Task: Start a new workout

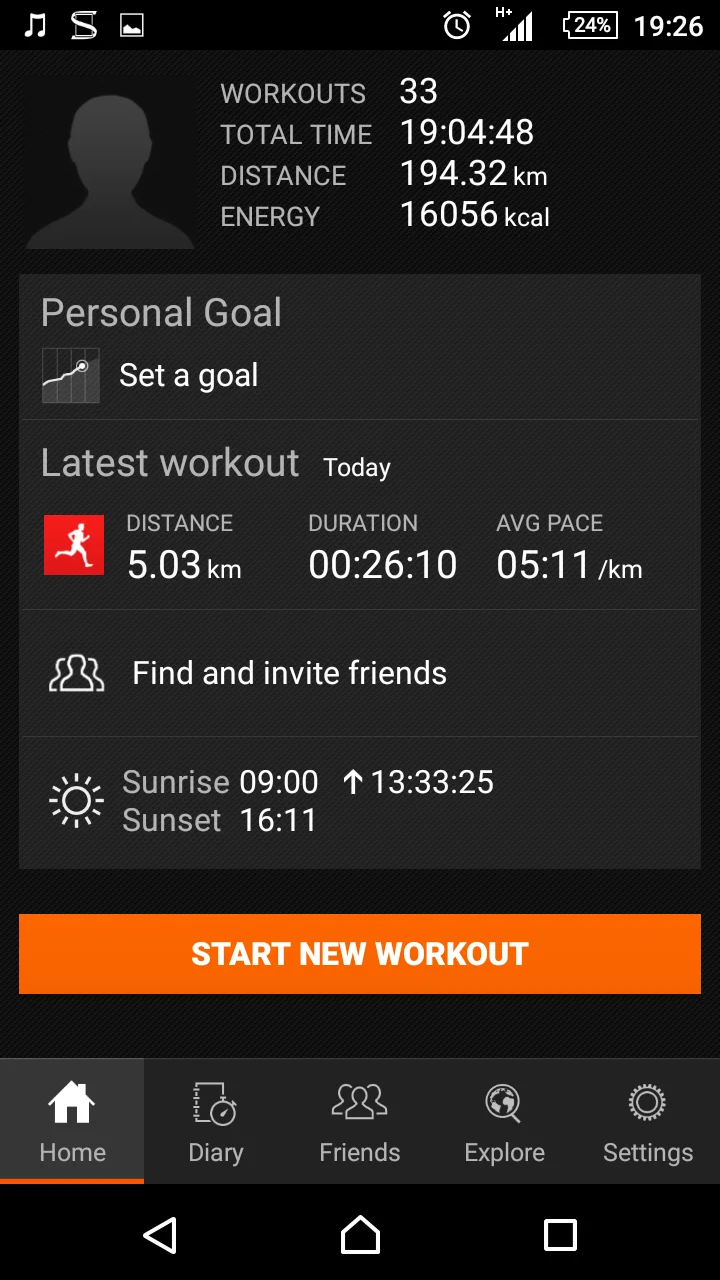Action: (x=360, y=954)
